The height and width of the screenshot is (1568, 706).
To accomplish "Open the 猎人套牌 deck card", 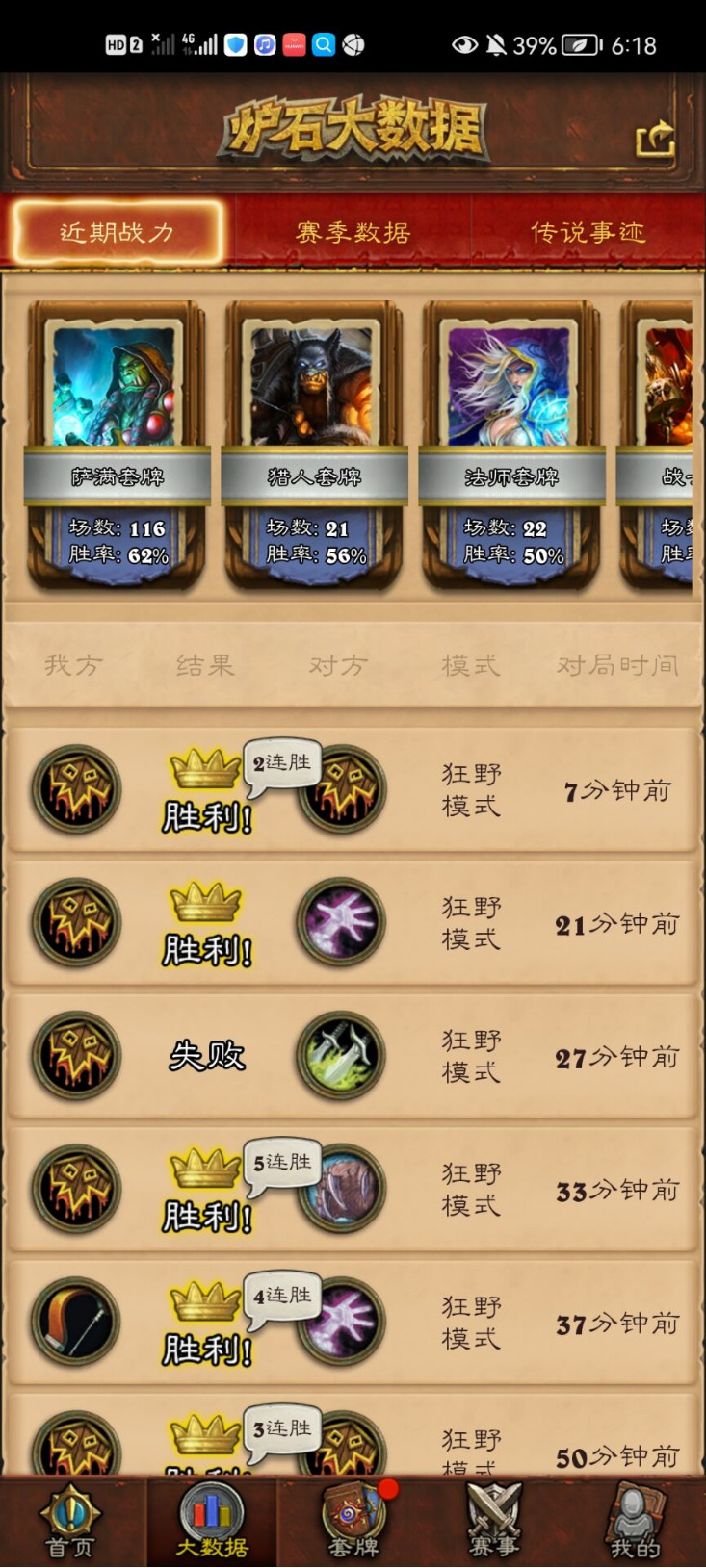I will coord(314,445).
